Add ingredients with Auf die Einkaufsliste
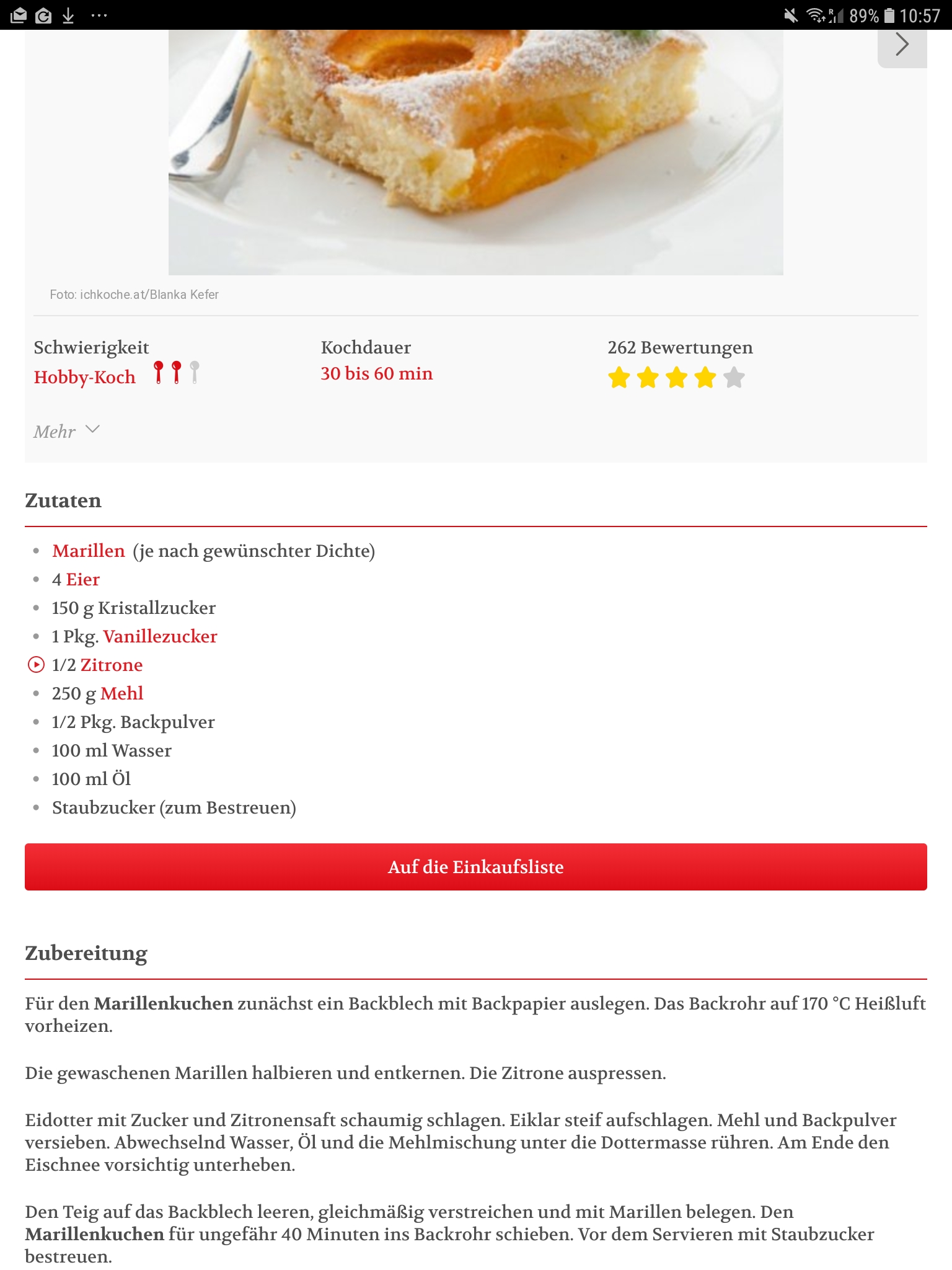Screen dimensions: 952x1270 tap(476, 867)
